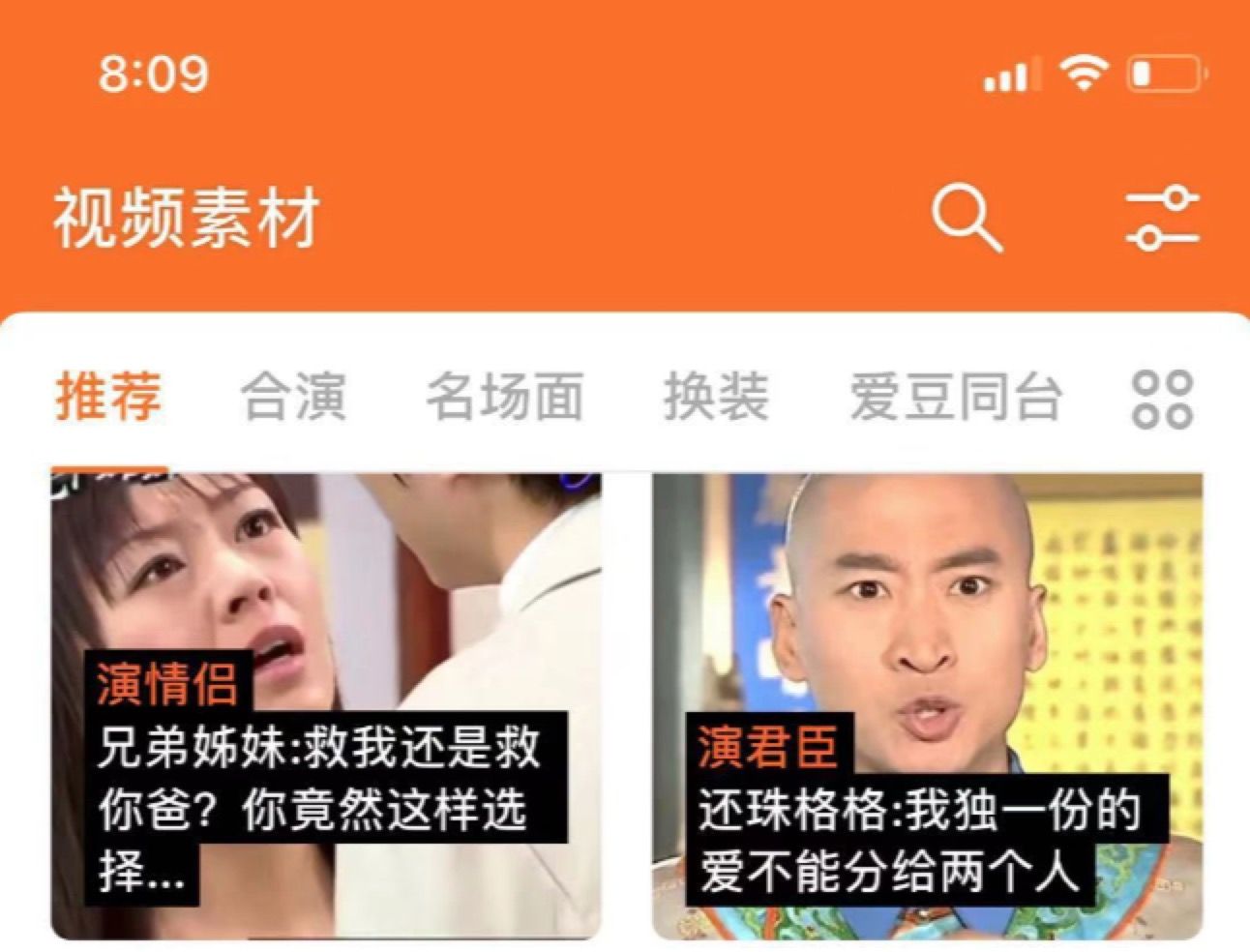
Task: Go to the 换装 tab
Action: click(716, 396)
